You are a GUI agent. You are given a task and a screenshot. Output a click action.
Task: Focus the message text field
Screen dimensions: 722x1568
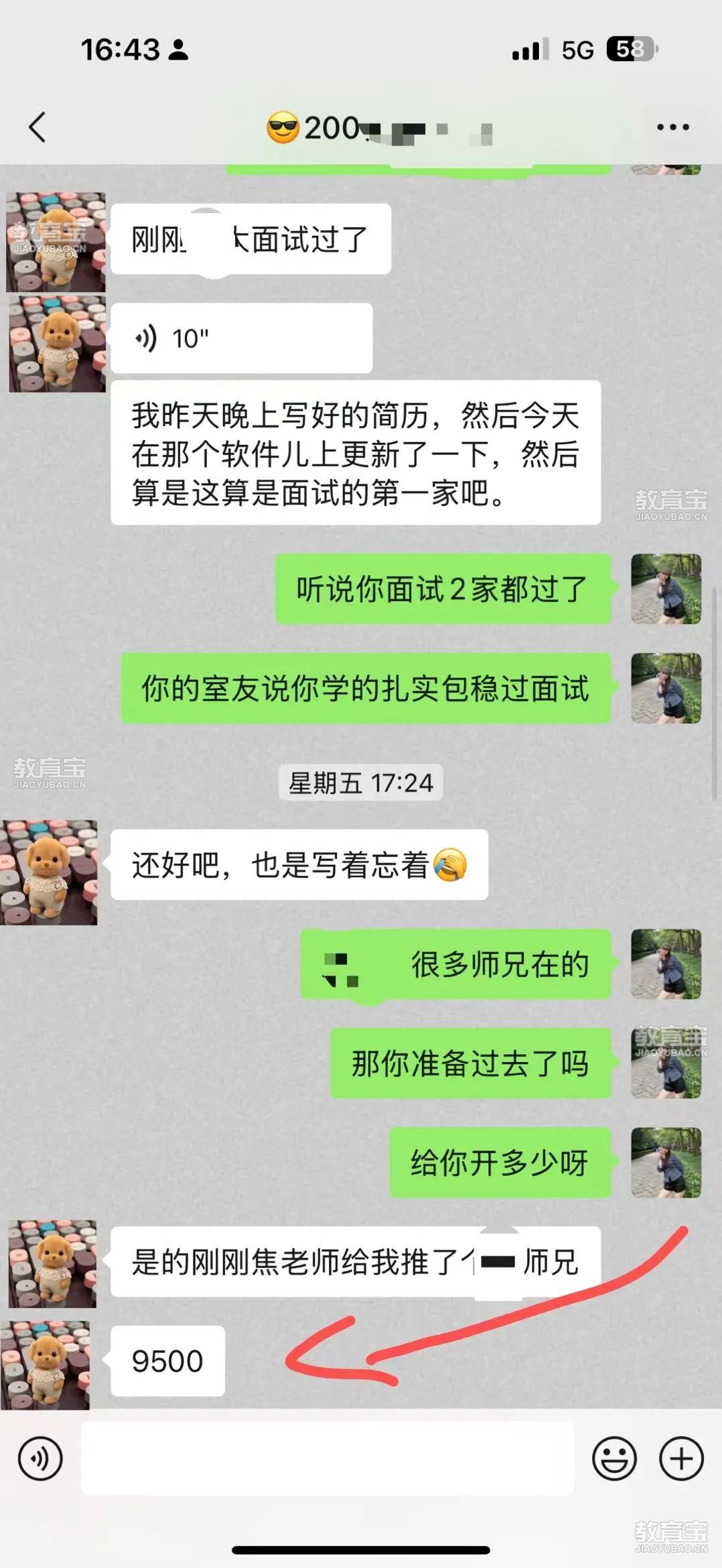click(327, 1459)
